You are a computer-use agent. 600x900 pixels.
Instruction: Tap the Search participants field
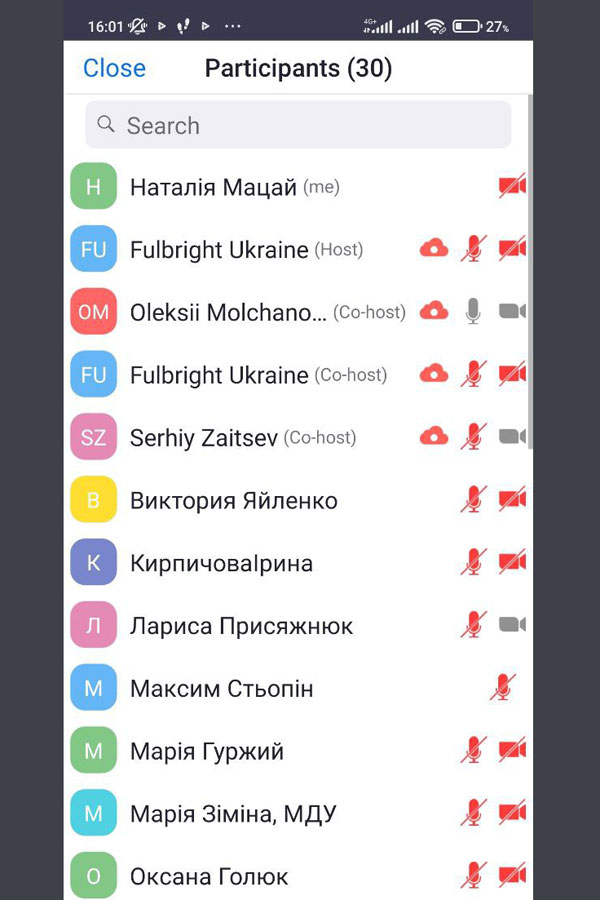point(298,125)
